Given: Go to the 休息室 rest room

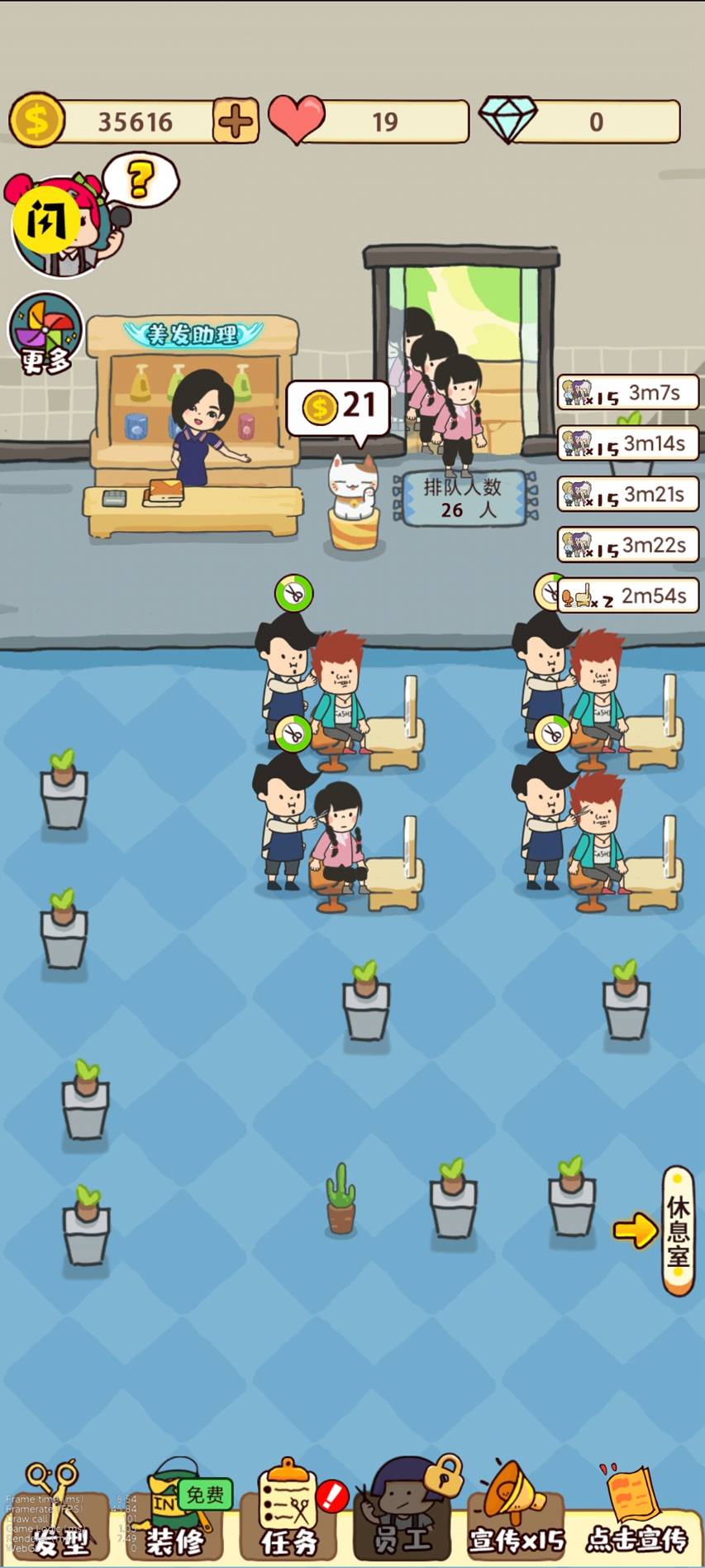Looking at the screenshot, I should [678, 1231].
